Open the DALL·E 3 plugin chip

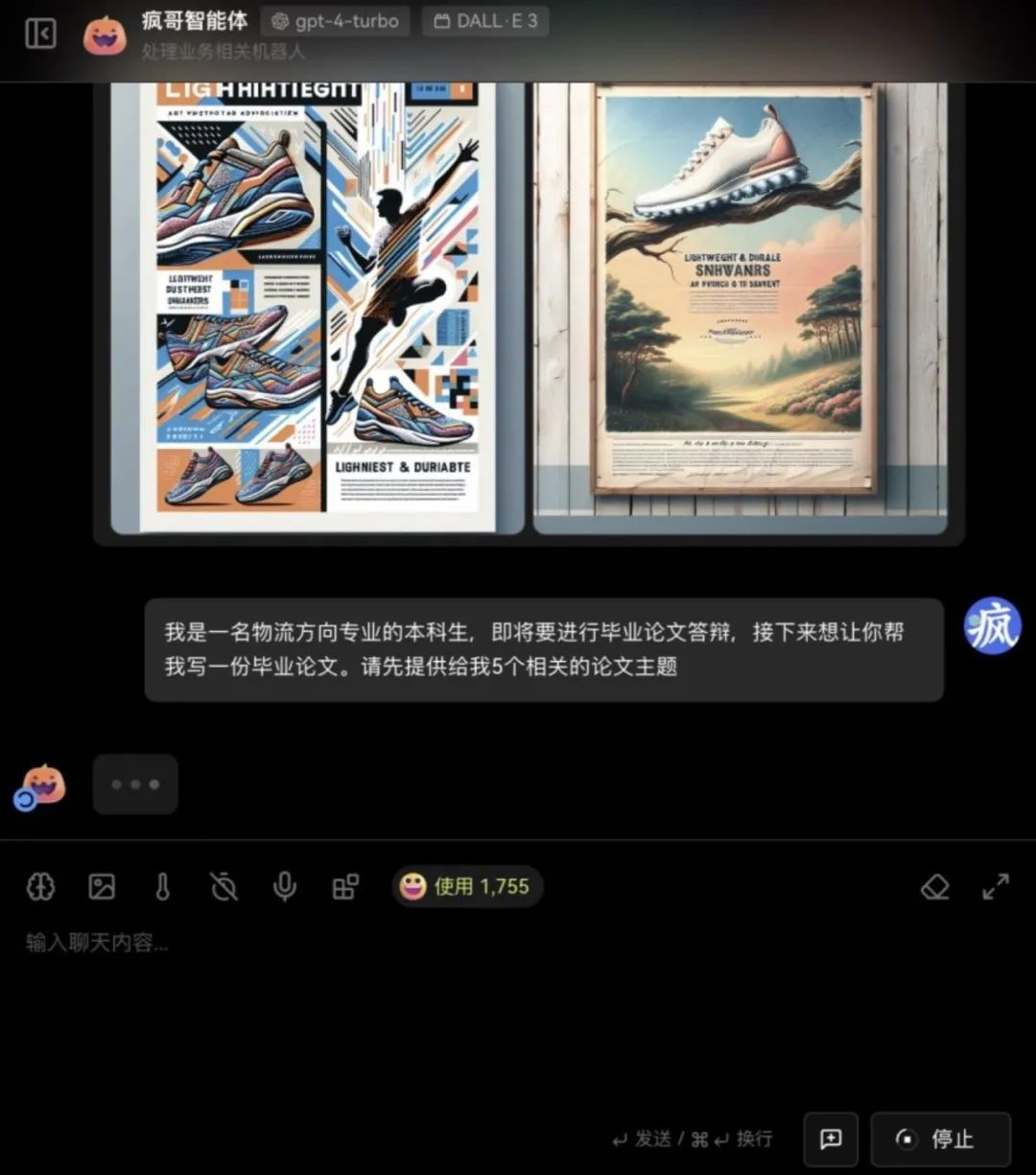(485, 21)
